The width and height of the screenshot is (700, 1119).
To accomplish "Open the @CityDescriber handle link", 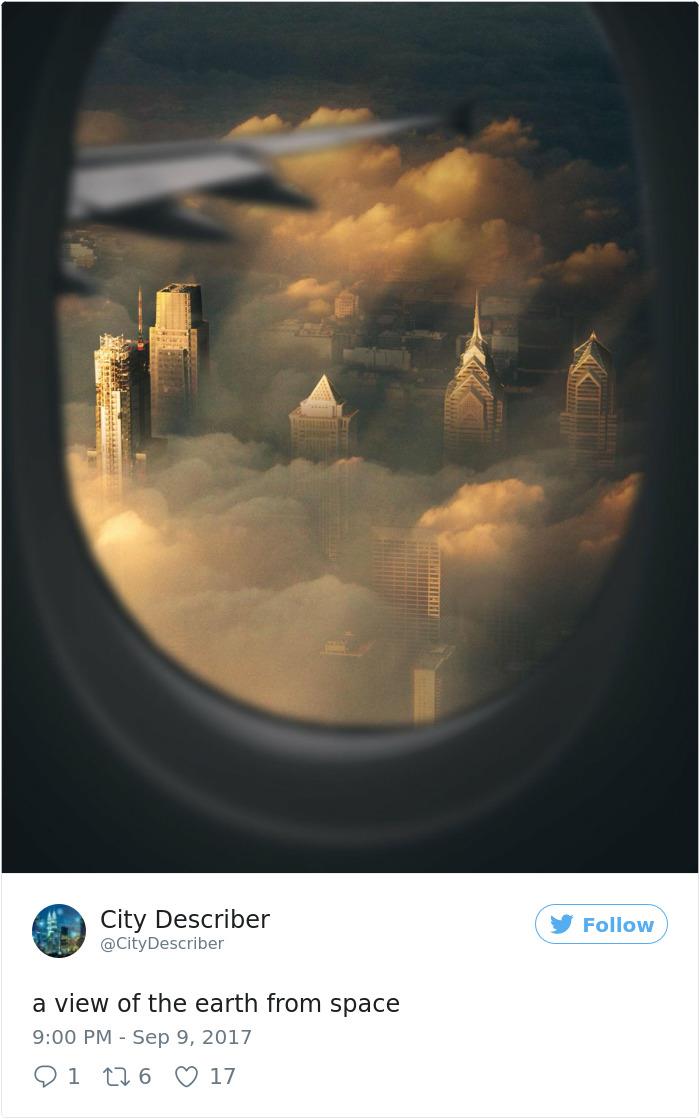I will coord(161,944).
